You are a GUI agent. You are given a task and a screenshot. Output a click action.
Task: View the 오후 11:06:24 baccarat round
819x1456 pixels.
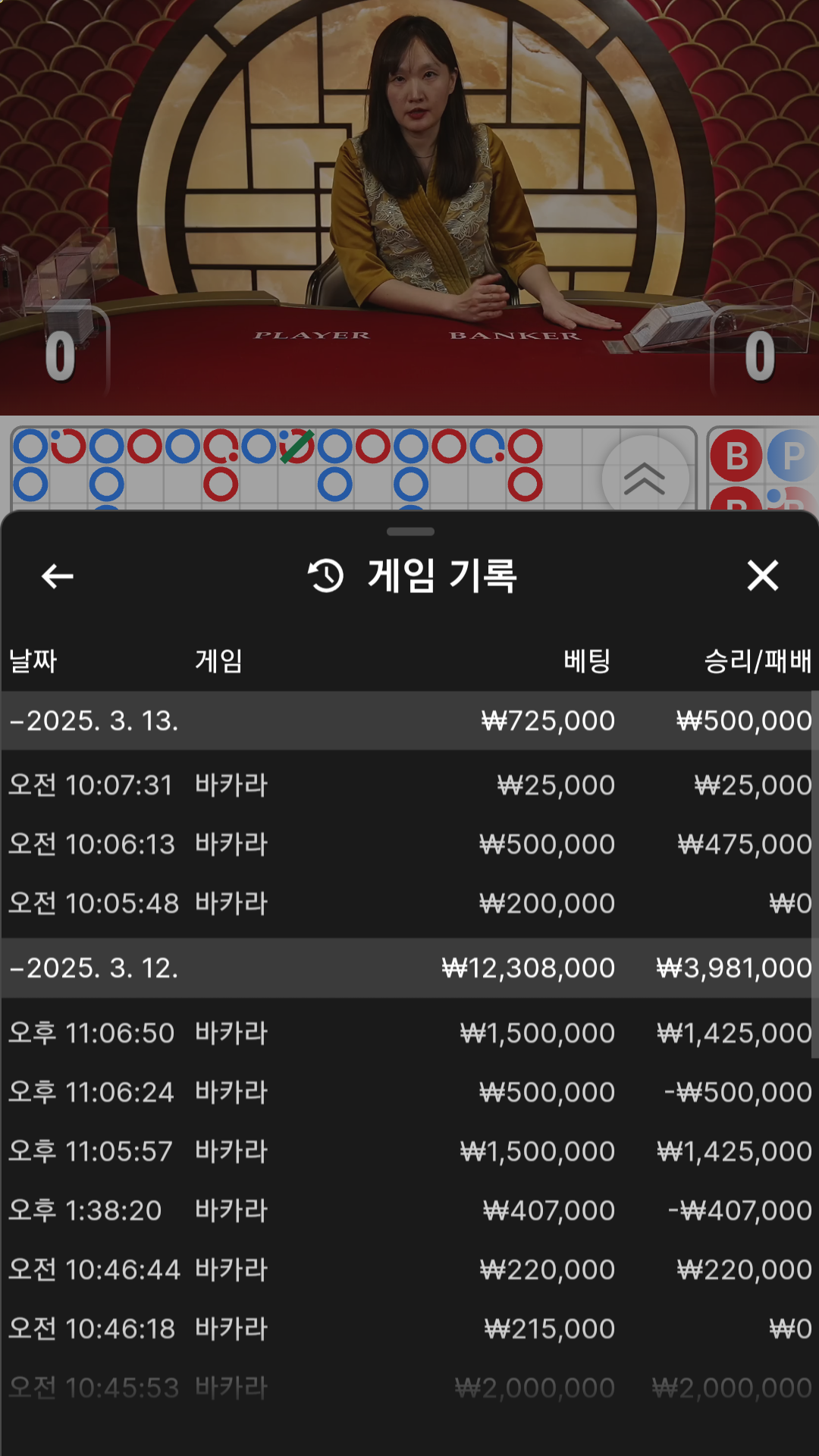[x=409, y=1092]
